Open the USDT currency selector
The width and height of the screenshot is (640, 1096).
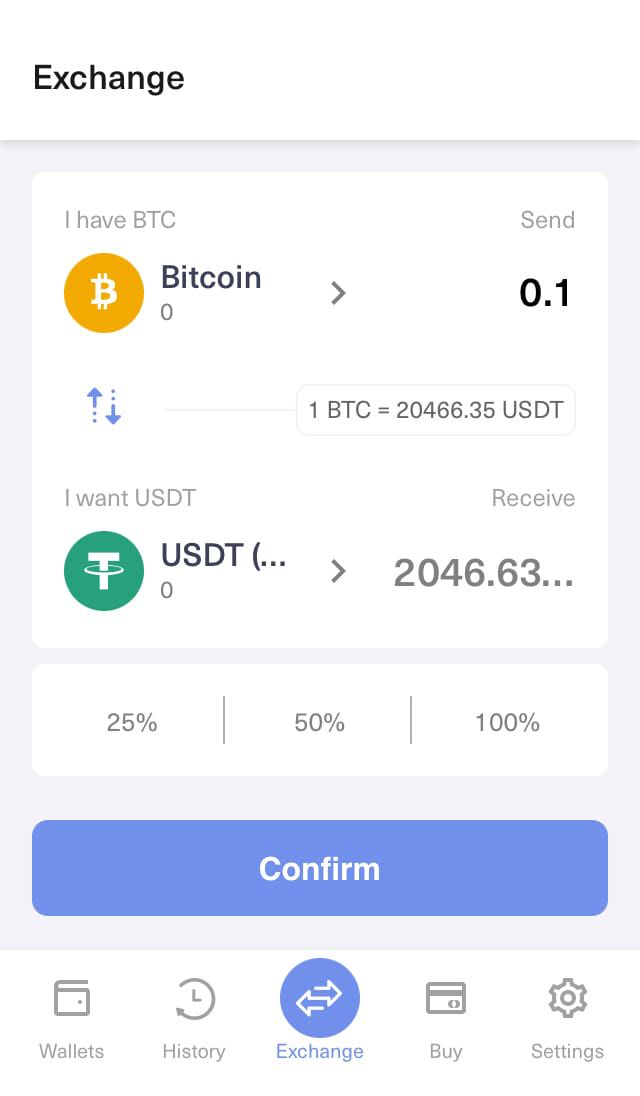point(205,571)
